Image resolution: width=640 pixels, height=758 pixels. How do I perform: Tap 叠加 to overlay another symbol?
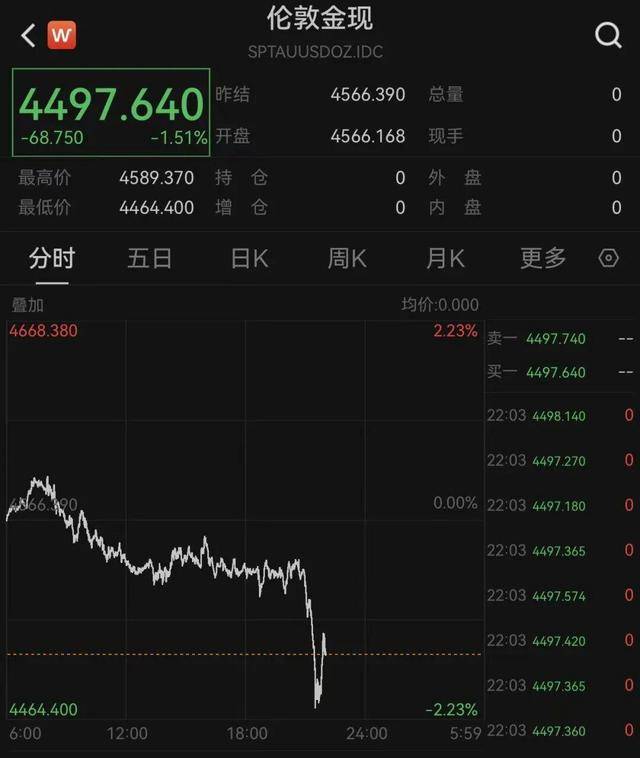pyautogui.click(x=28, y=305)
